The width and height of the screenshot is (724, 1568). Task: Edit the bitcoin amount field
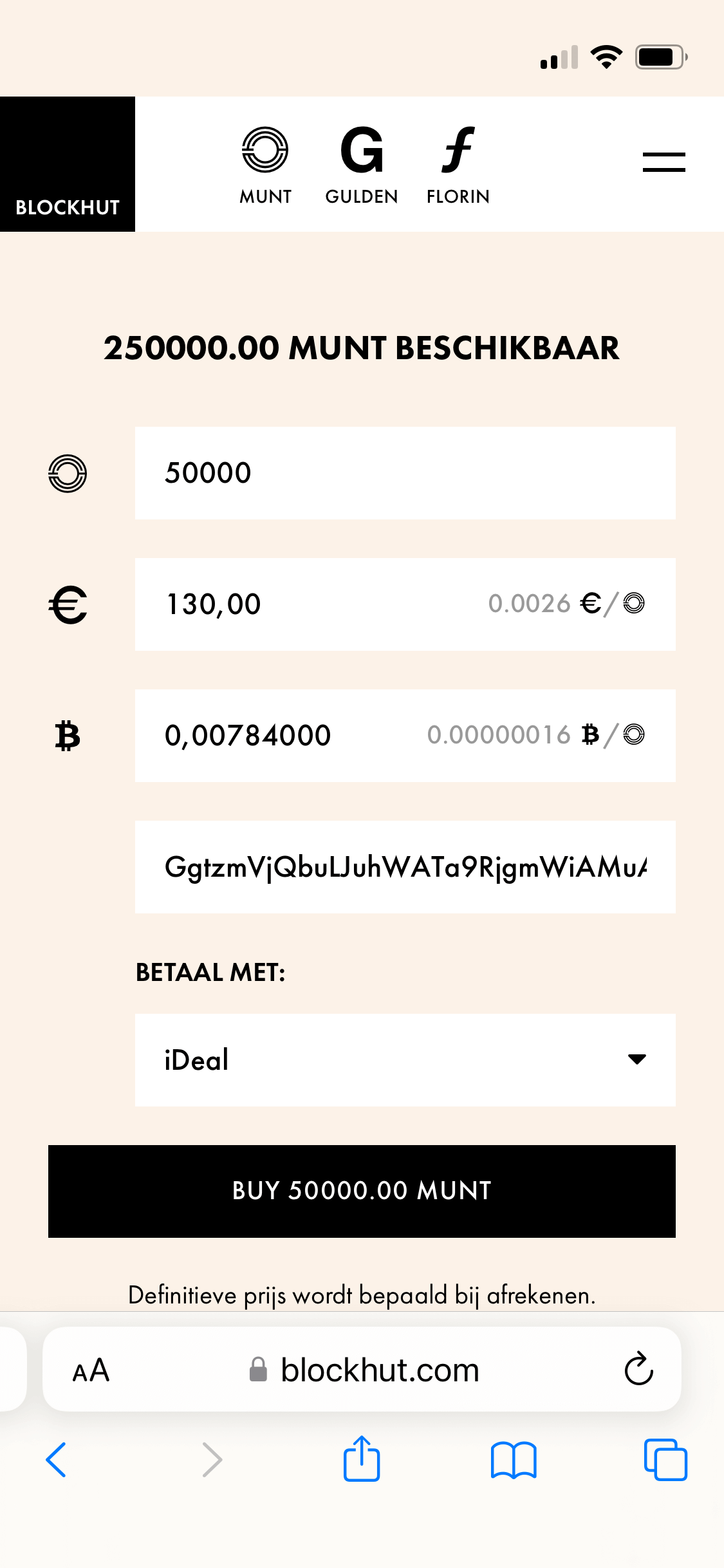pos(405,736)
